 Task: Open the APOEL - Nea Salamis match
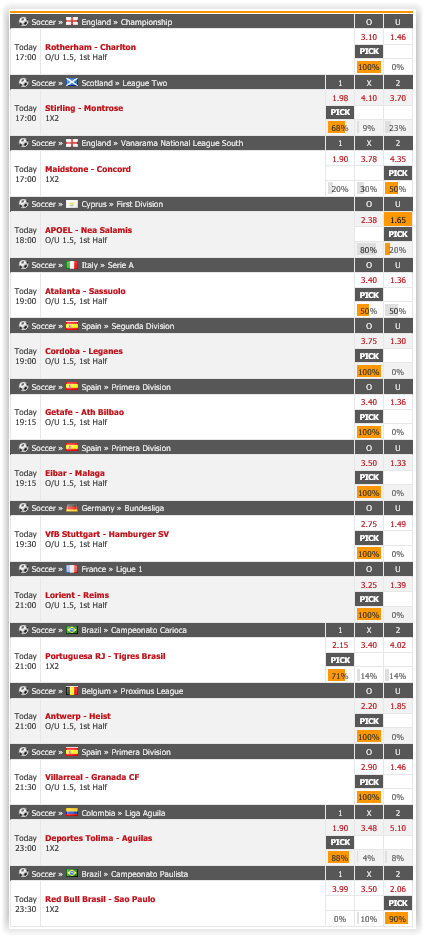pyautogui.click(x=88, y=230)
